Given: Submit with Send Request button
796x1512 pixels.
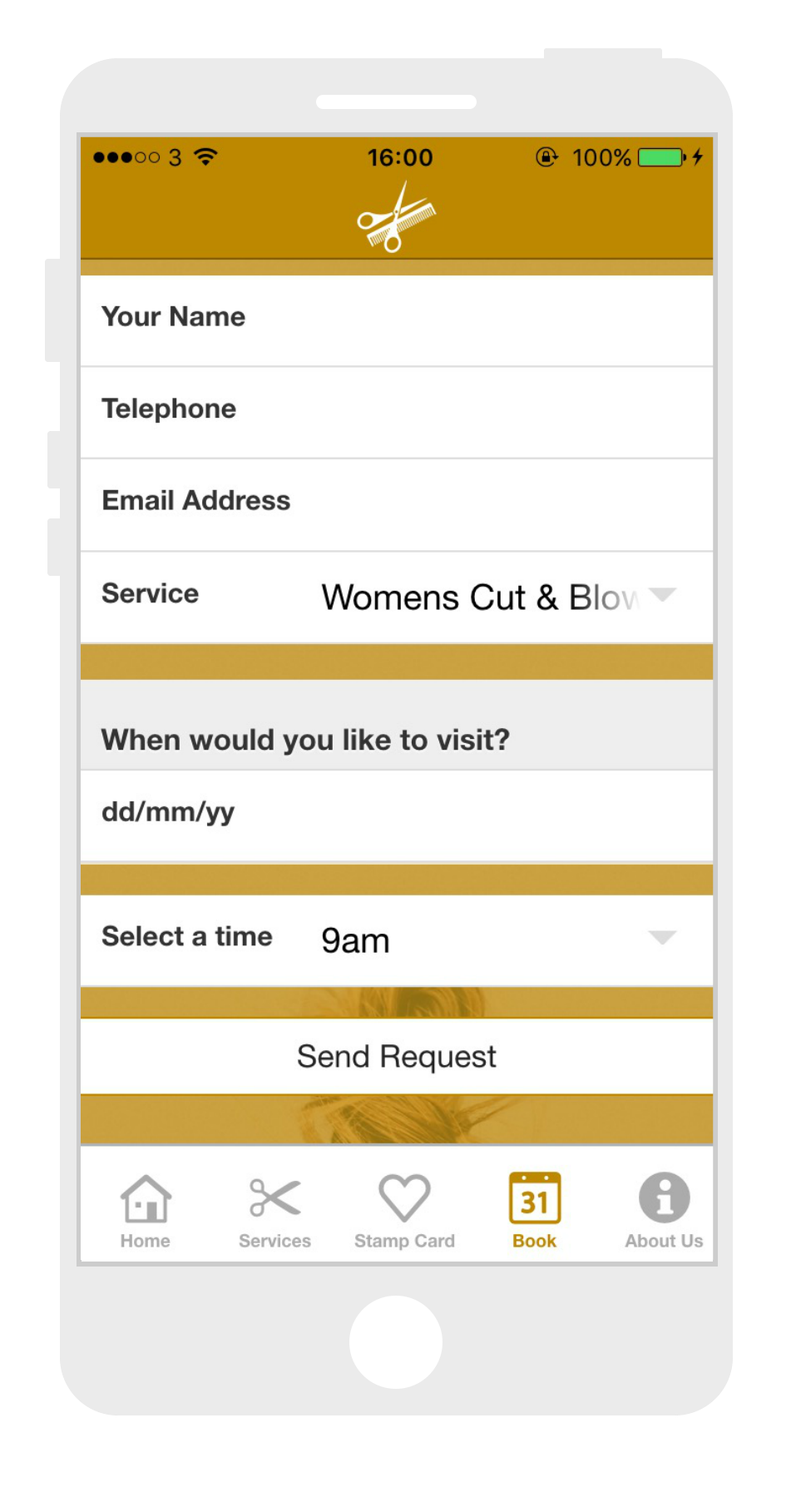Looking at the screenshot, I should pos(396,1056).
